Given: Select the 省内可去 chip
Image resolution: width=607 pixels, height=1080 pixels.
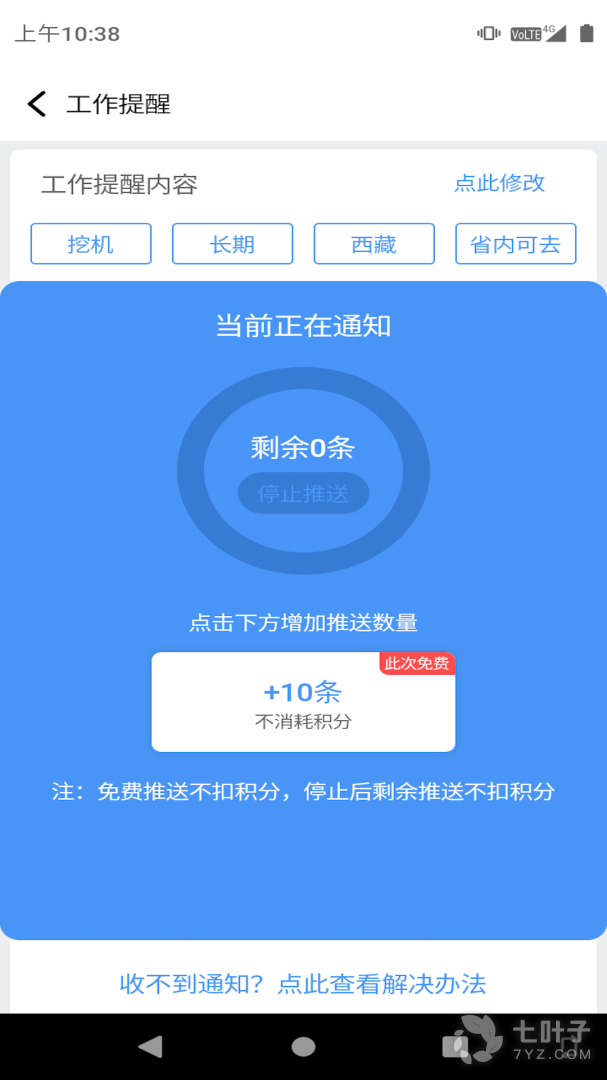Looking at the screenshot, I should 516,244.
